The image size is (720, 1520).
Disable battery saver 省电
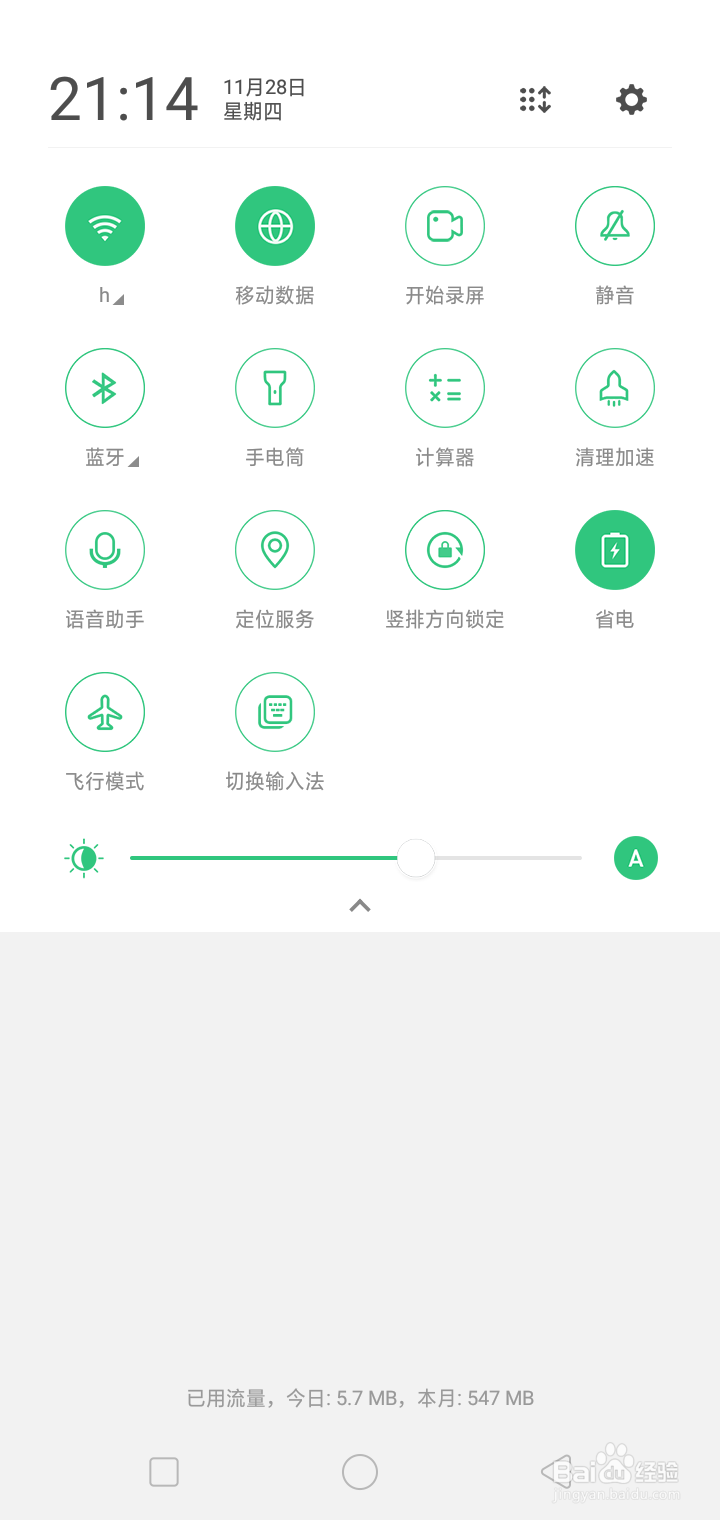tap(615, 550)
